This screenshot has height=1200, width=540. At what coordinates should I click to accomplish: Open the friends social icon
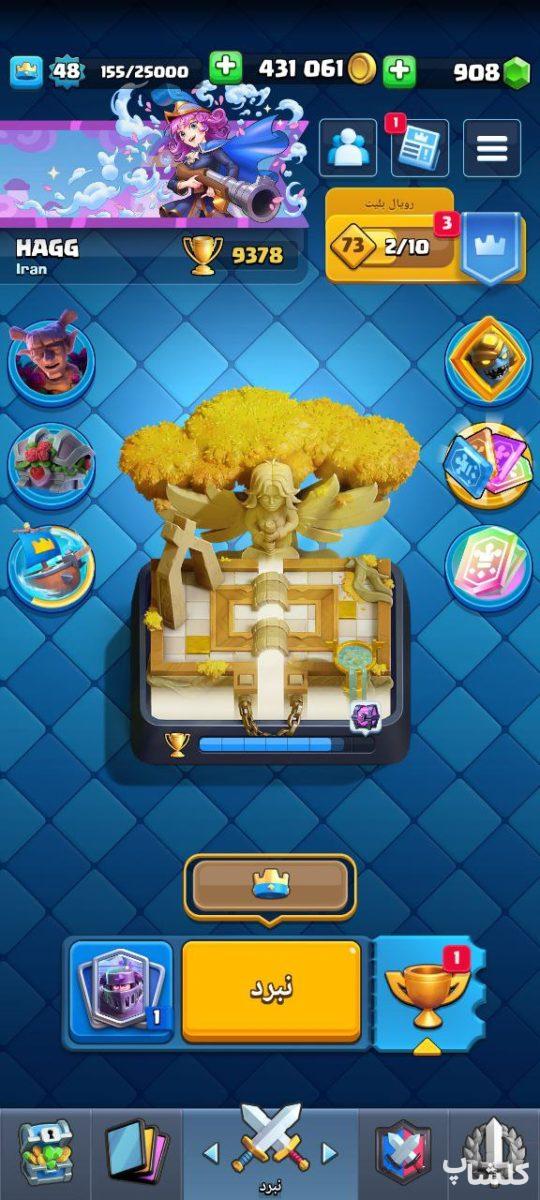[347, 148]
